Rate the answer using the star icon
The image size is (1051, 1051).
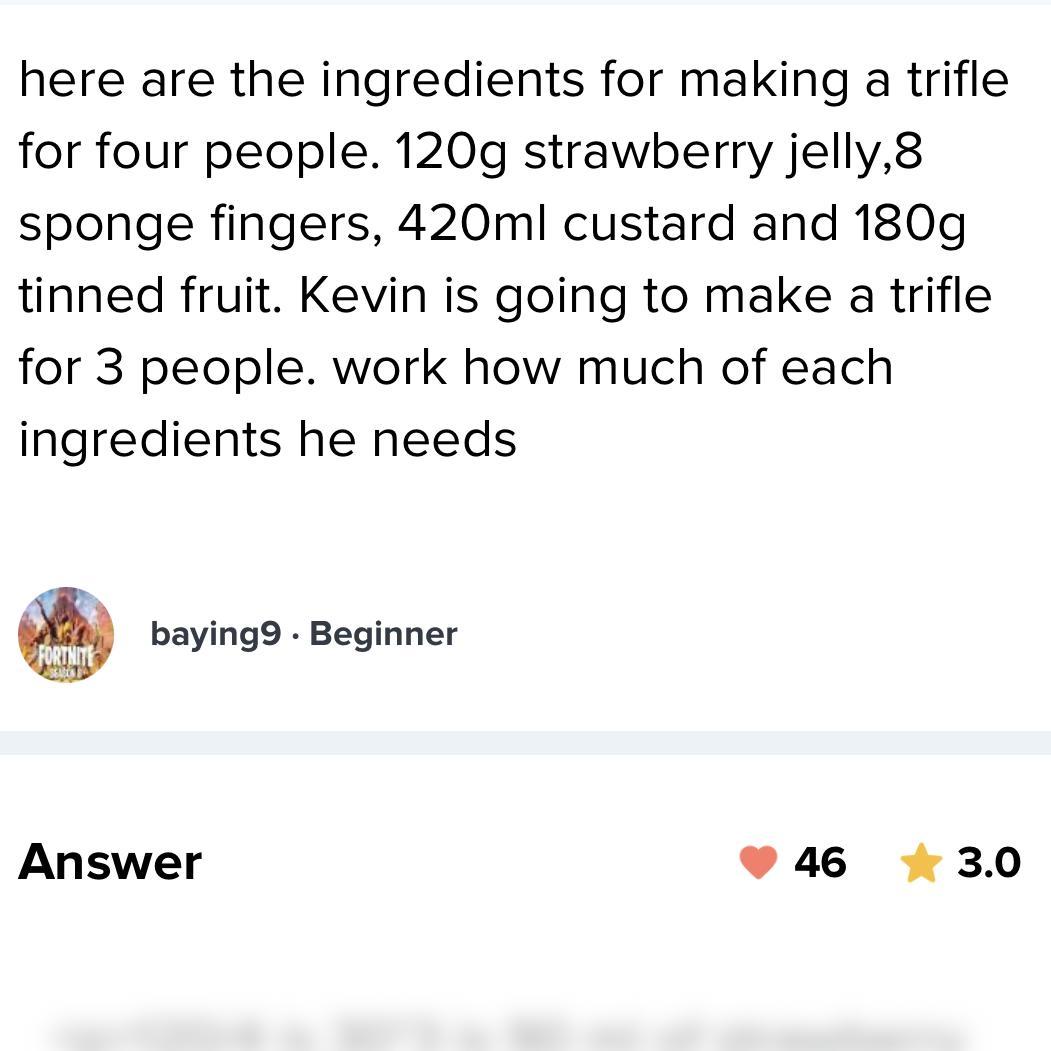[x=920, y=863]
